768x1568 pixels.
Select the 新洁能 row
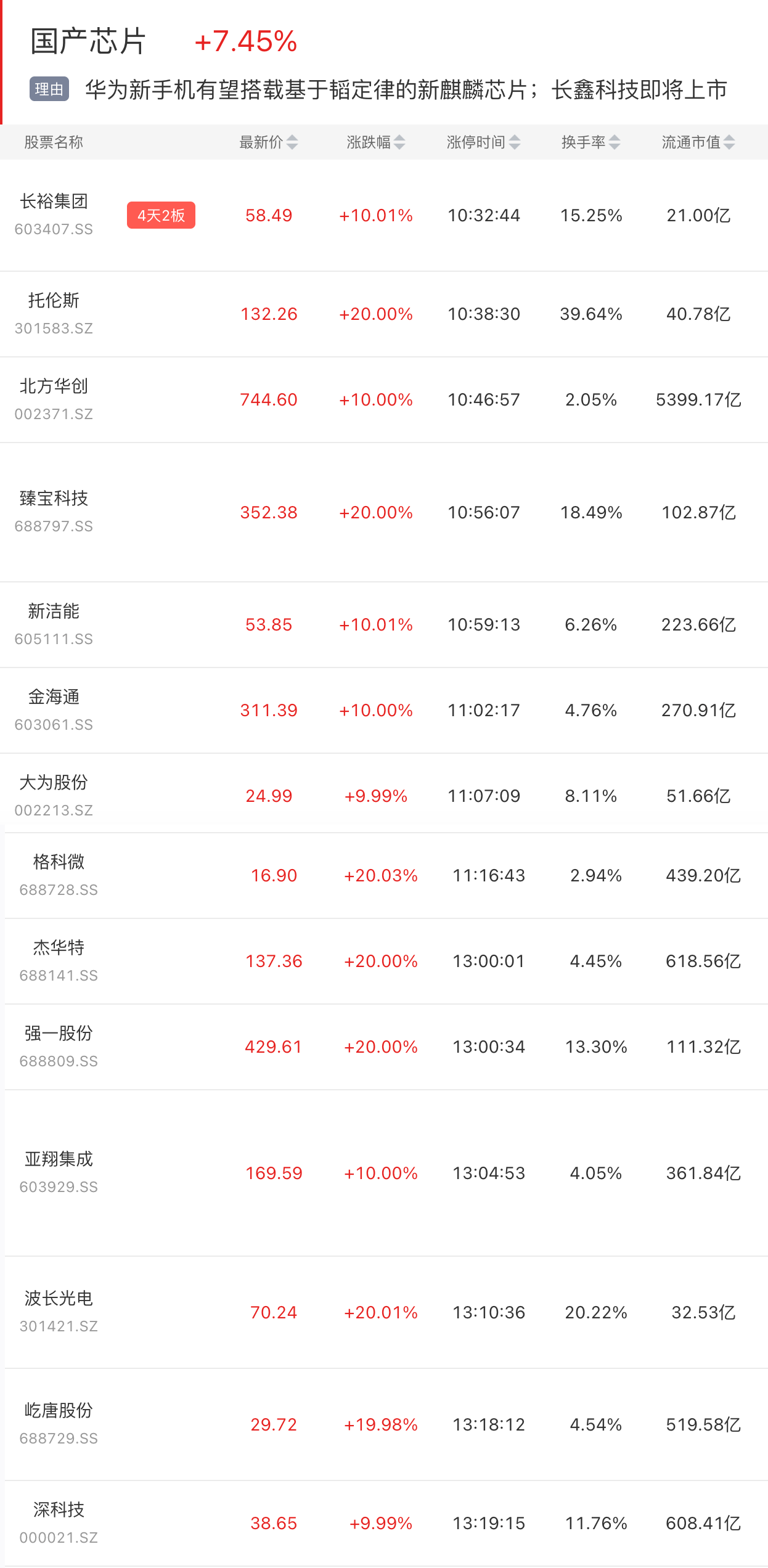(384, 624)
